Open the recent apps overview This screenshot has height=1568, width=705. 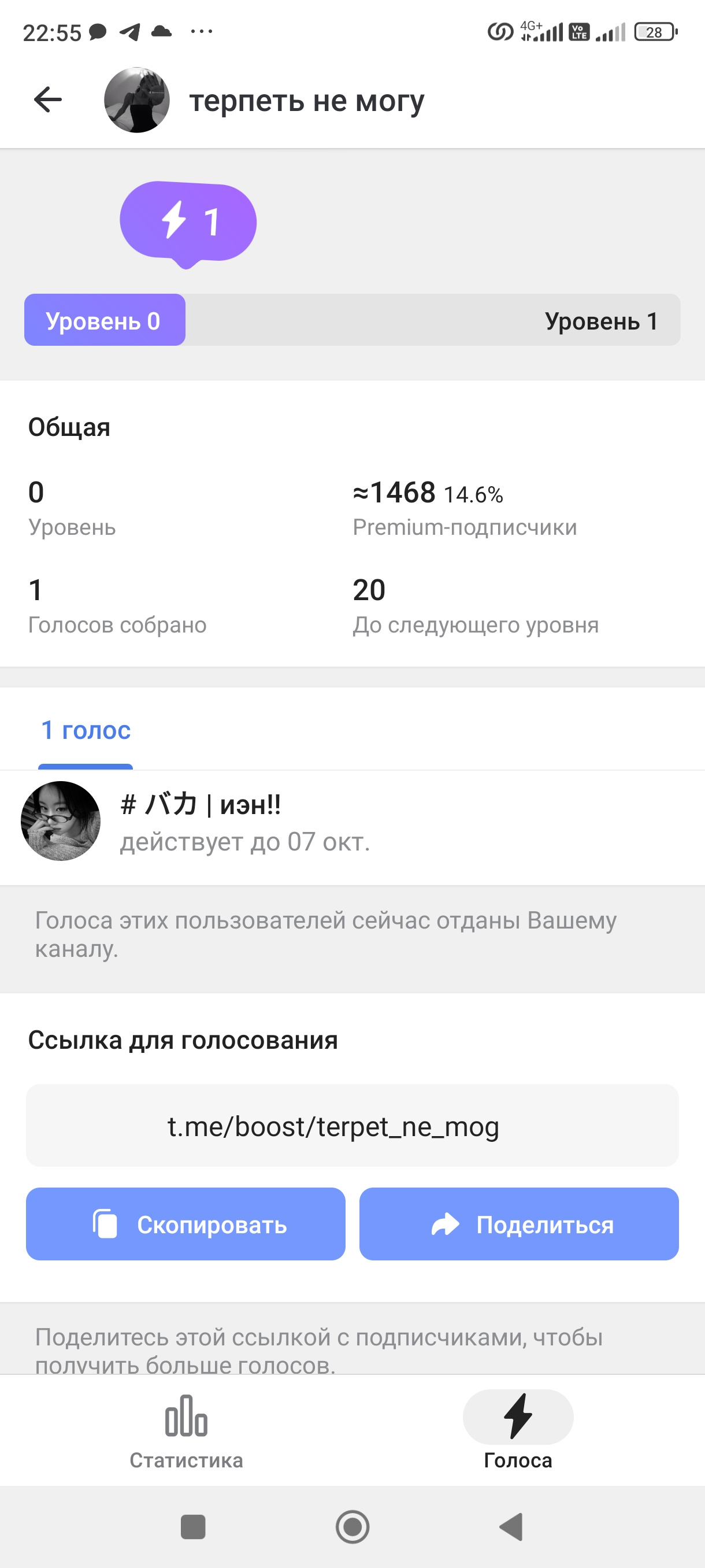(x=194, y=1527)
